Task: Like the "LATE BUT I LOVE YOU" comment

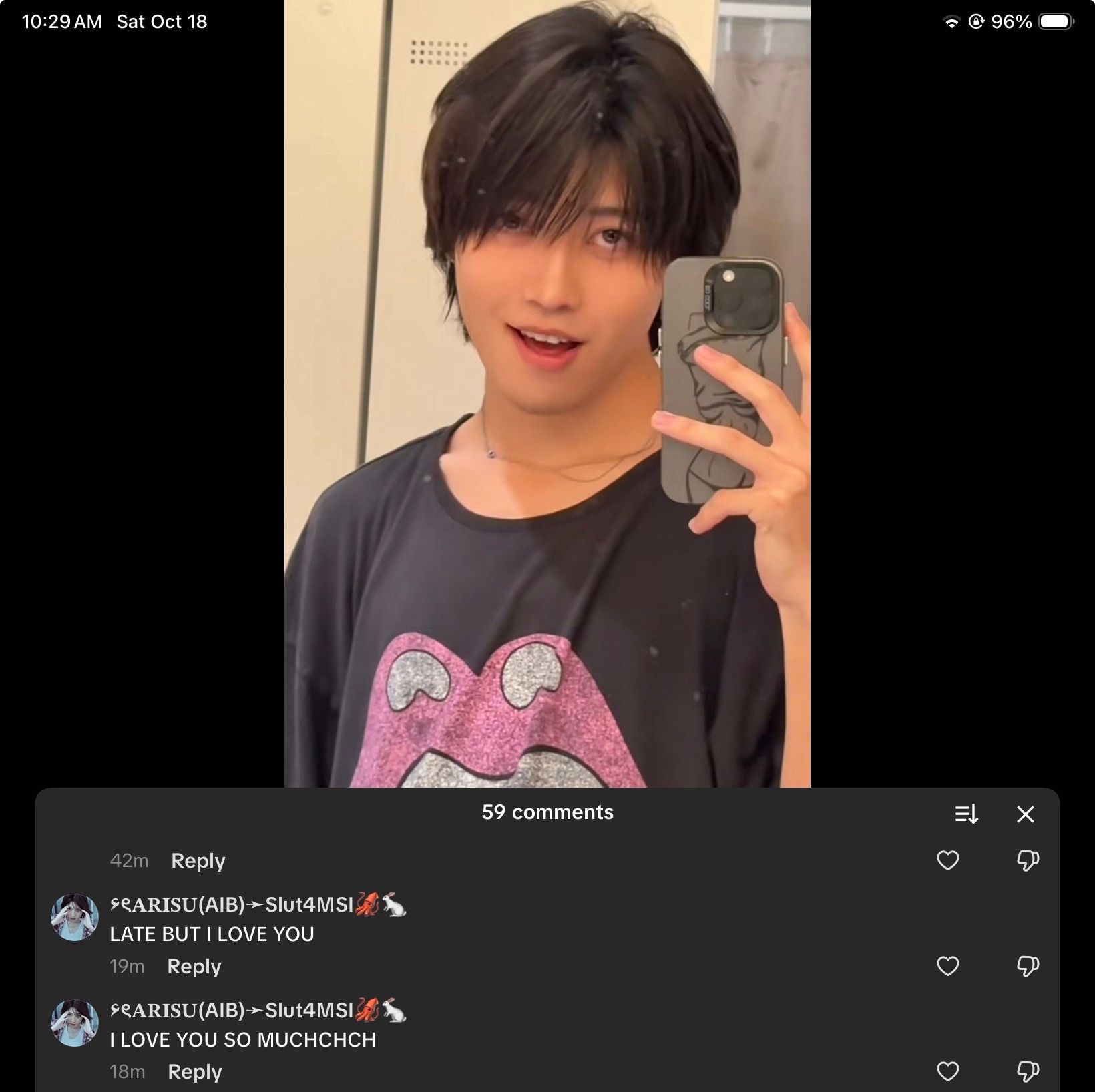Action: point(947,966)
